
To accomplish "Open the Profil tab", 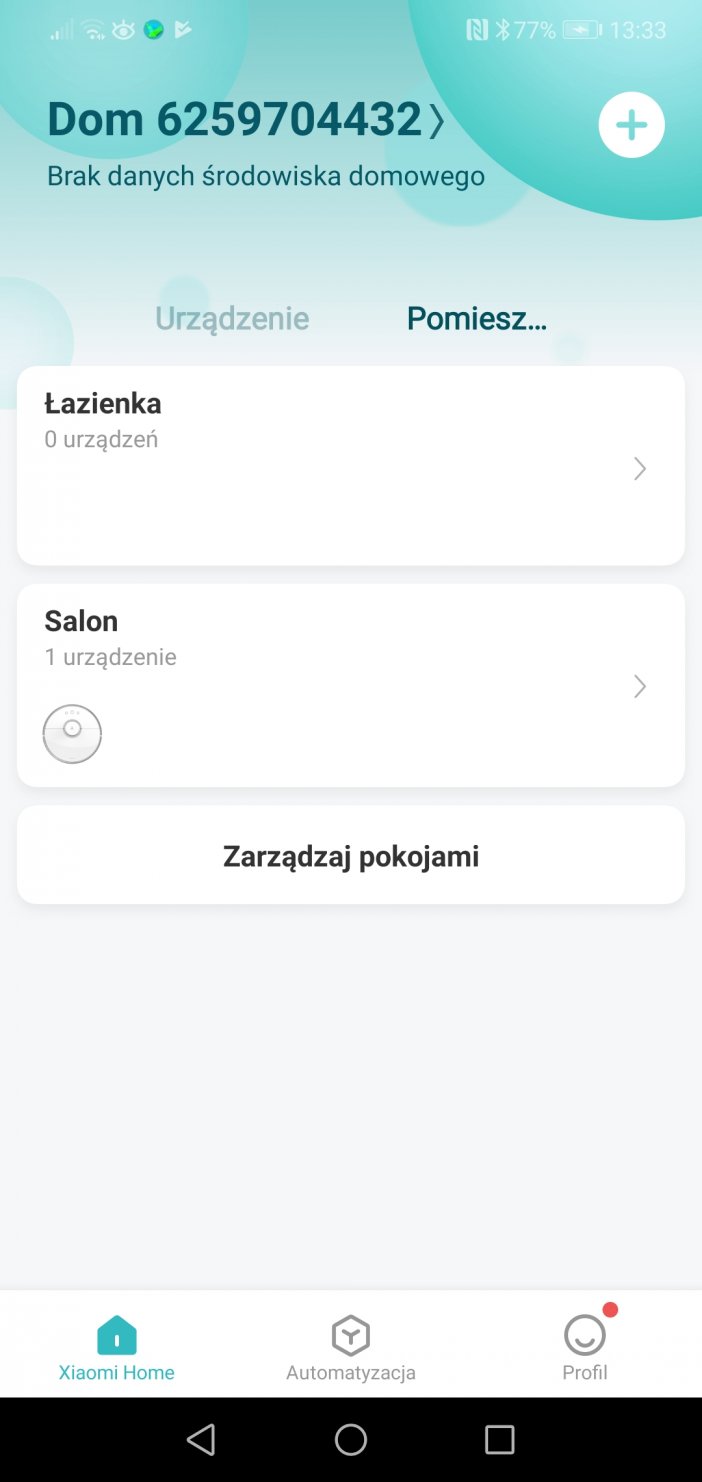I will coord(585,1348).
